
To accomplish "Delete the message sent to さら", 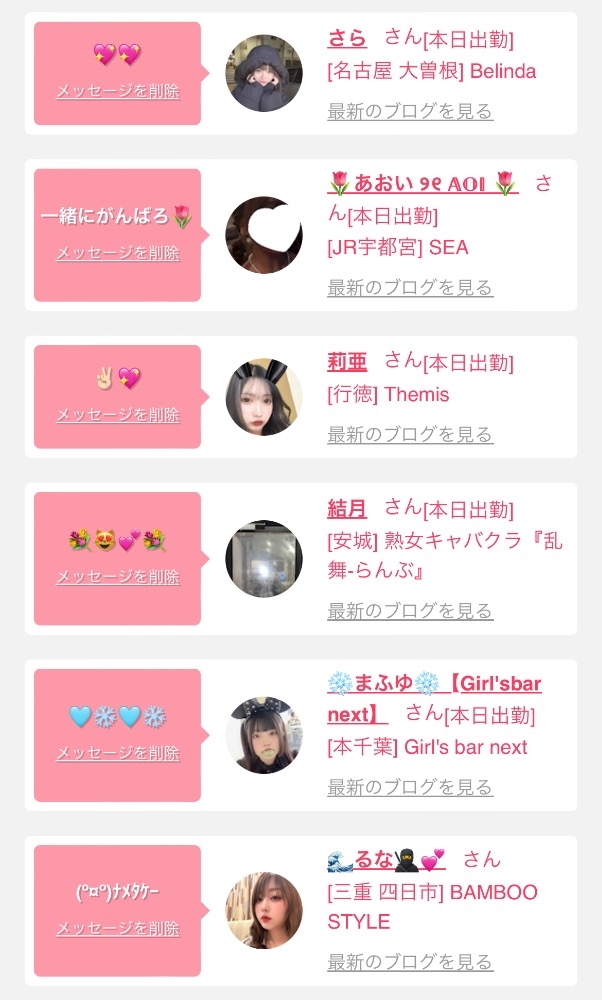I will point(118,91).
